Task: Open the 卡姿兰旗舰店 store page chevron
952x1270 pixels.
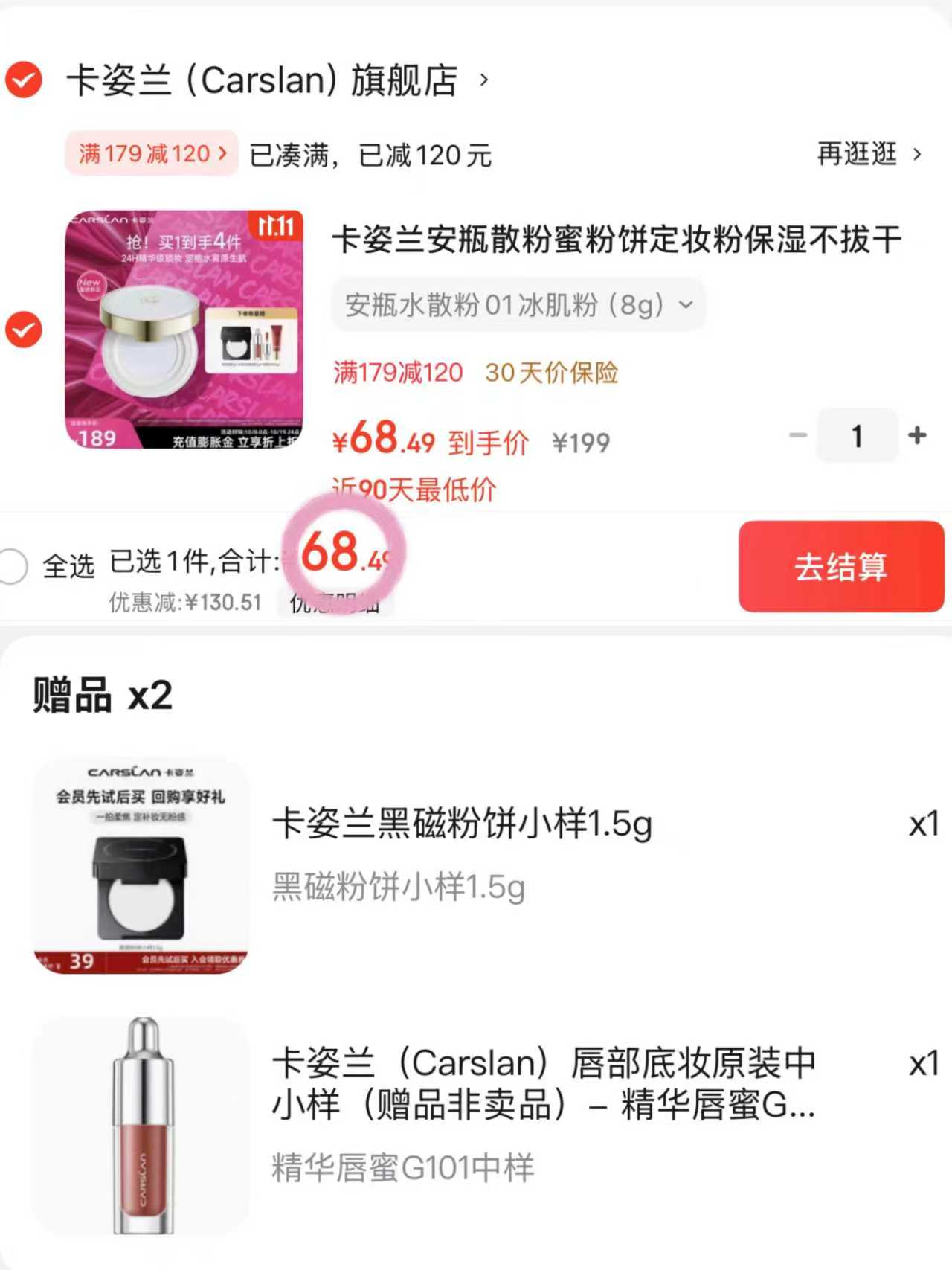Action: click(484, 82)
